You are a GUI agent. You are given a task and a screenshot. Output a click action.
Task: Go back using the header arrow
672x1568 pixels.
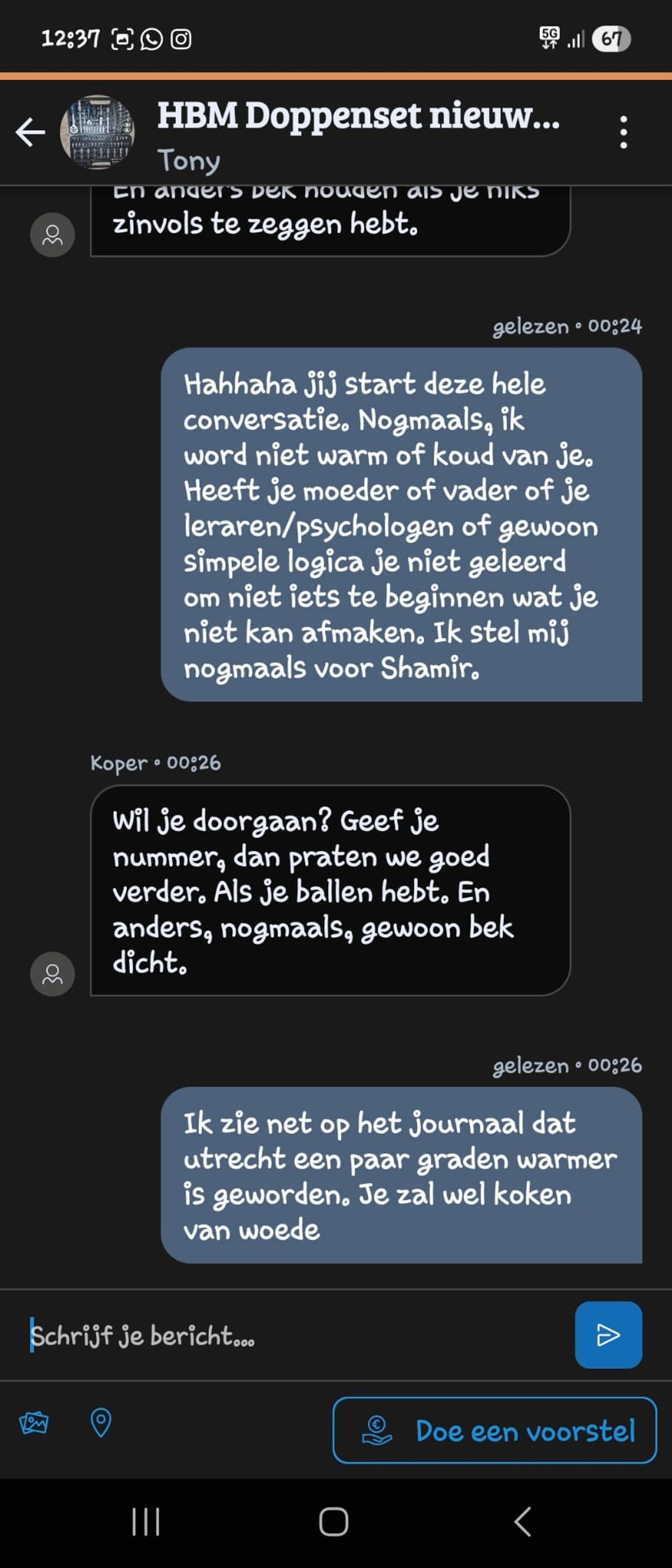coord(30,132)
